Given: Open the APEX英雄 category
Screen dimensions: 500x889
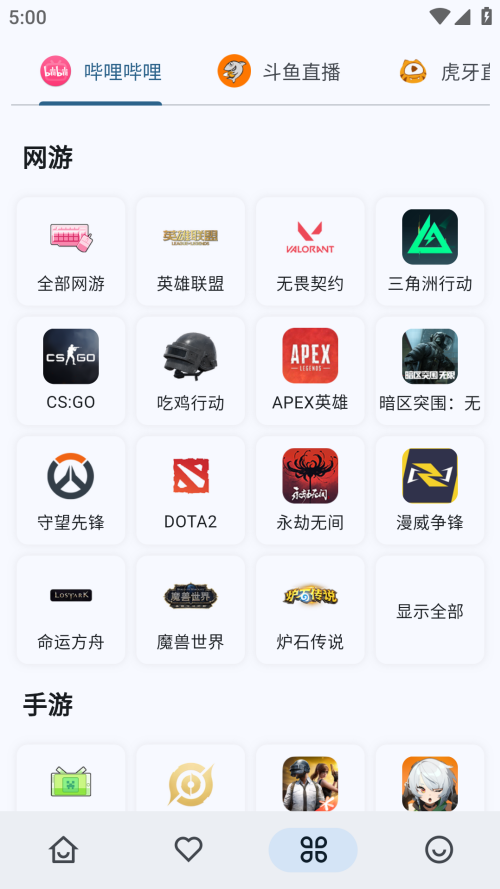Looking at the screenshot, I should pos(310,371).
